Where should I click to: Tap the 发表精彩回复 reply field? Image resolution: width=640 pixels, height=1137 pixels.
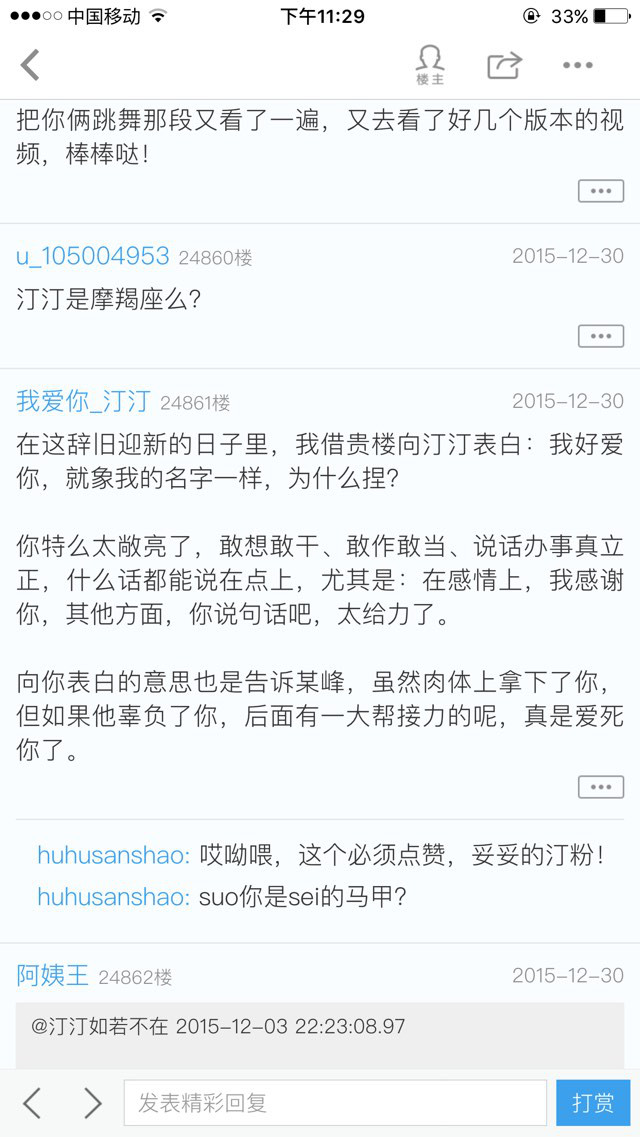coord(334,1103)
